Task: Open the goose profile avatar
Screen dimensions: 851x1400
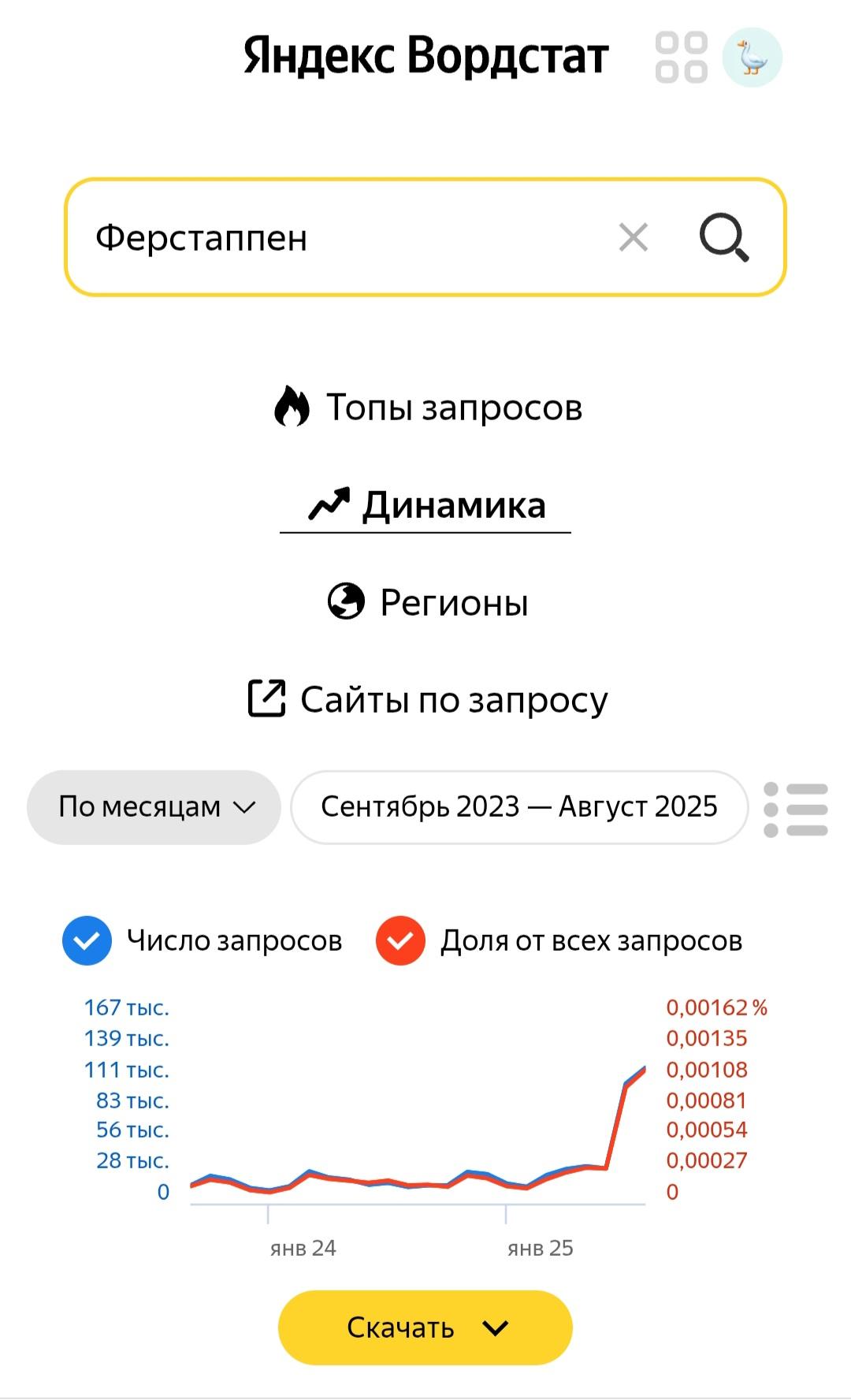Action: pos(753,58)
